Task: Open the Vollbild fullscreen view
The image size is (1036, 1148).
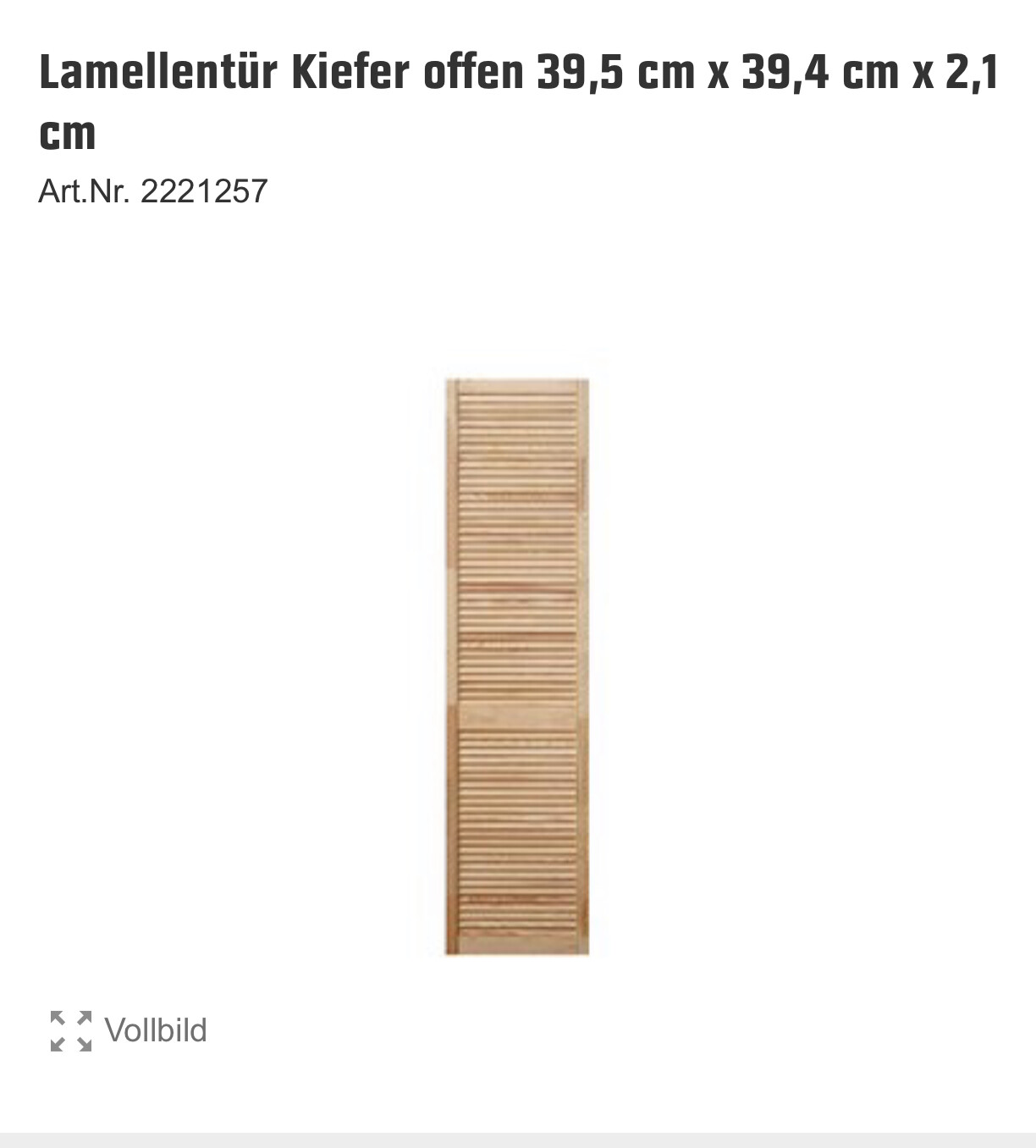Action: tap(129, 1030)
